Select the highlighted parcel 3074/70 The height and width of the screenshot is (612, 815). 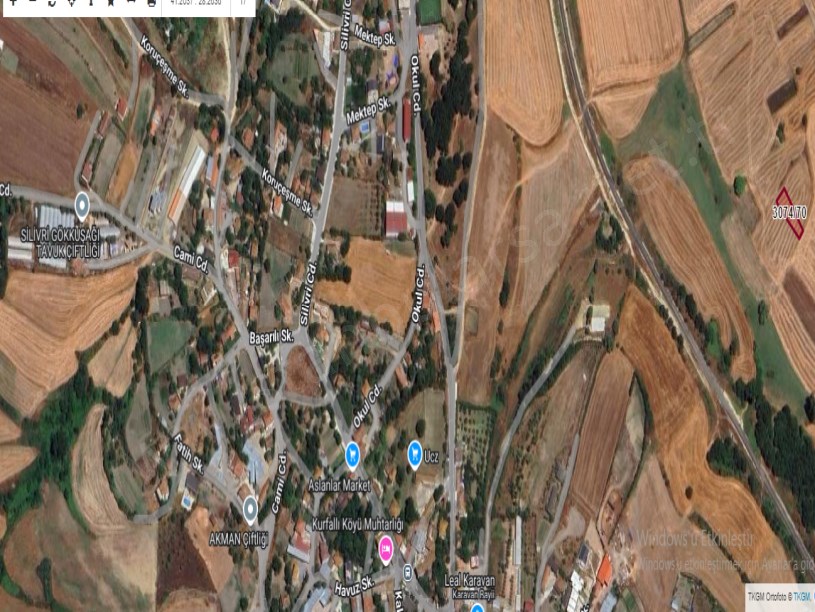point(789,213)
